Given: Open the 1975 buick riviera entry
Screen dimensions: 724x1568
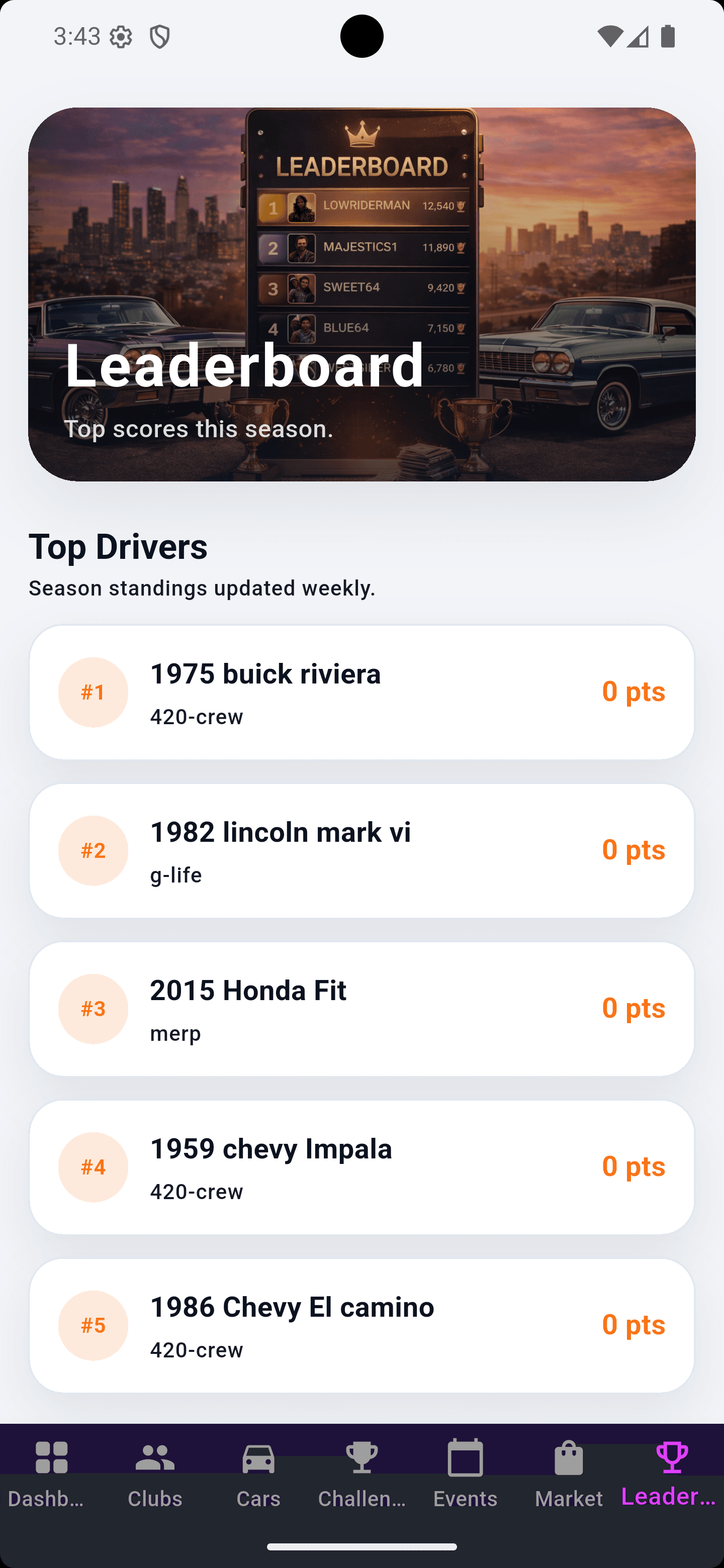Looking at the screenshot, I should tap(361, 692).
